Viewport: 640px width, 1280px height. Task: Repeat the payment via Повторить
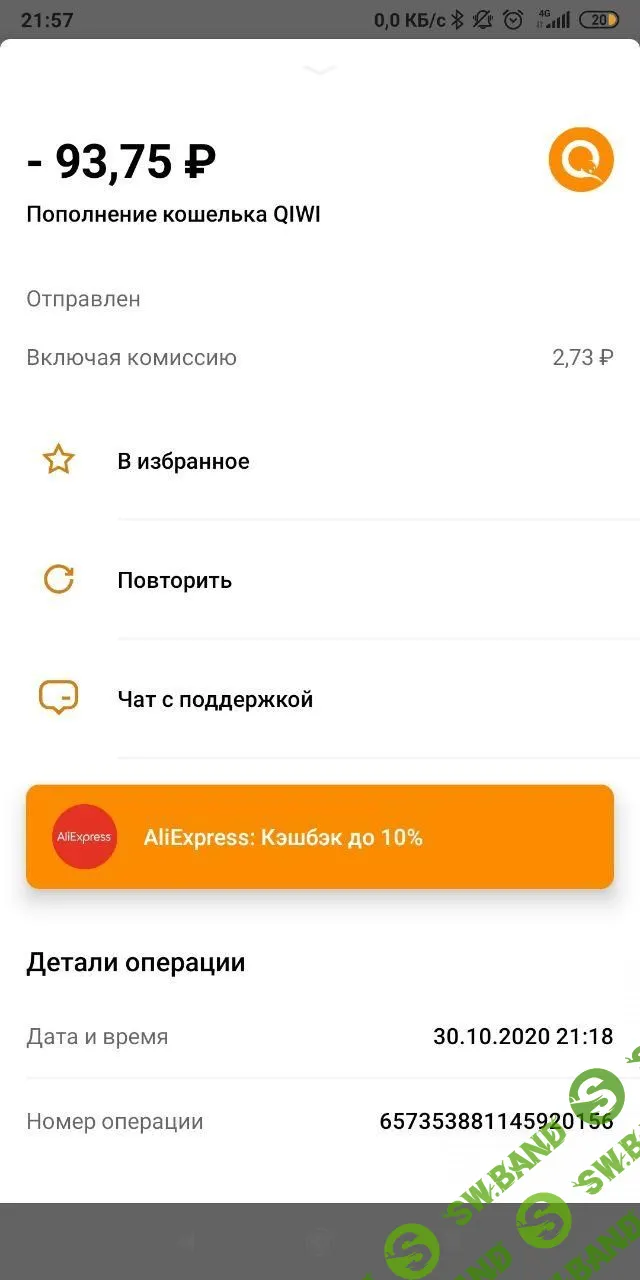pos(175,580)
